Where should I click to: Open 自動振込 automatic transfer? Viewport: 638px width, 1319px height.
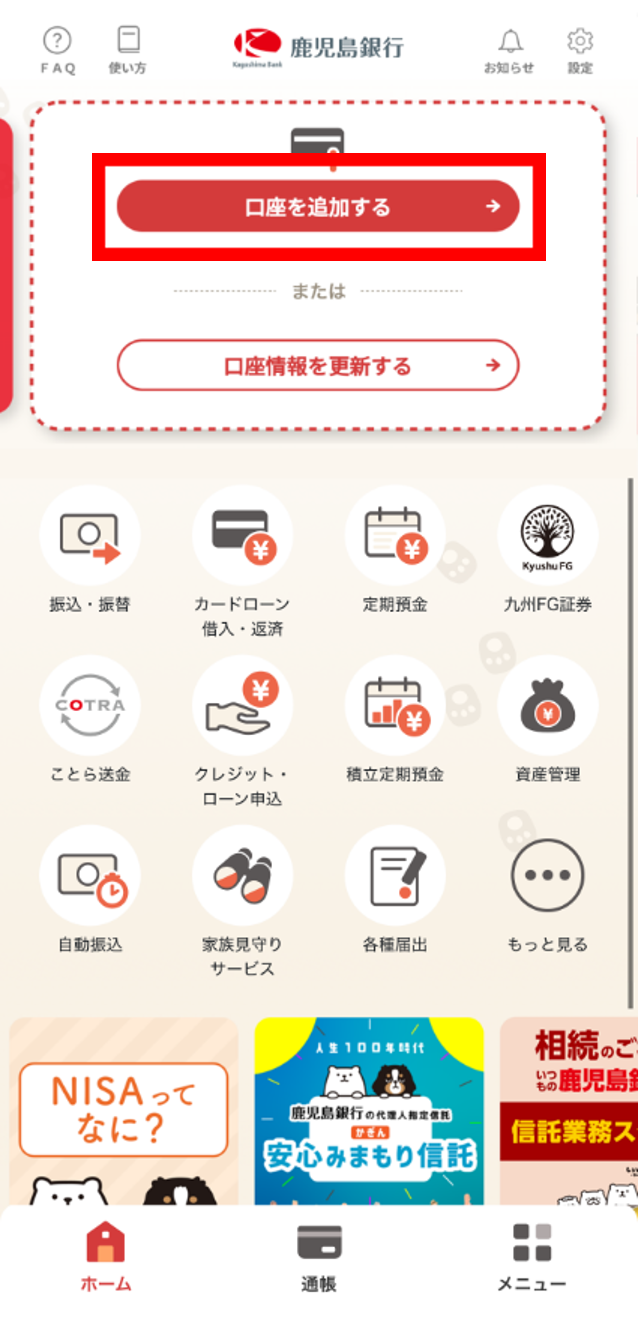click(x=90, y=892)
